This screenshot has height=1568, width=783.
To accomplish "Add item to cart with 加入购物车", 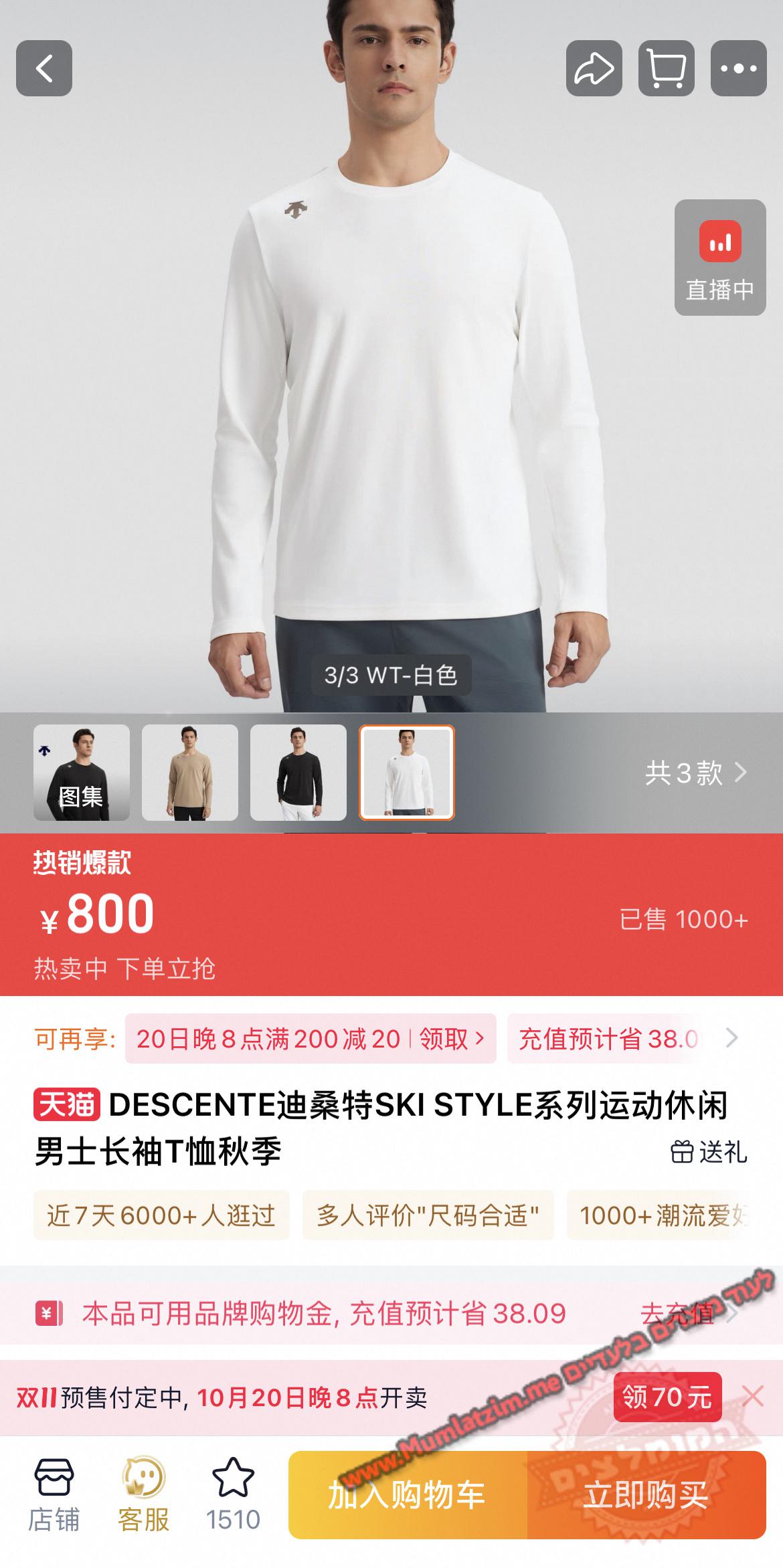I will pos(407,1495).
